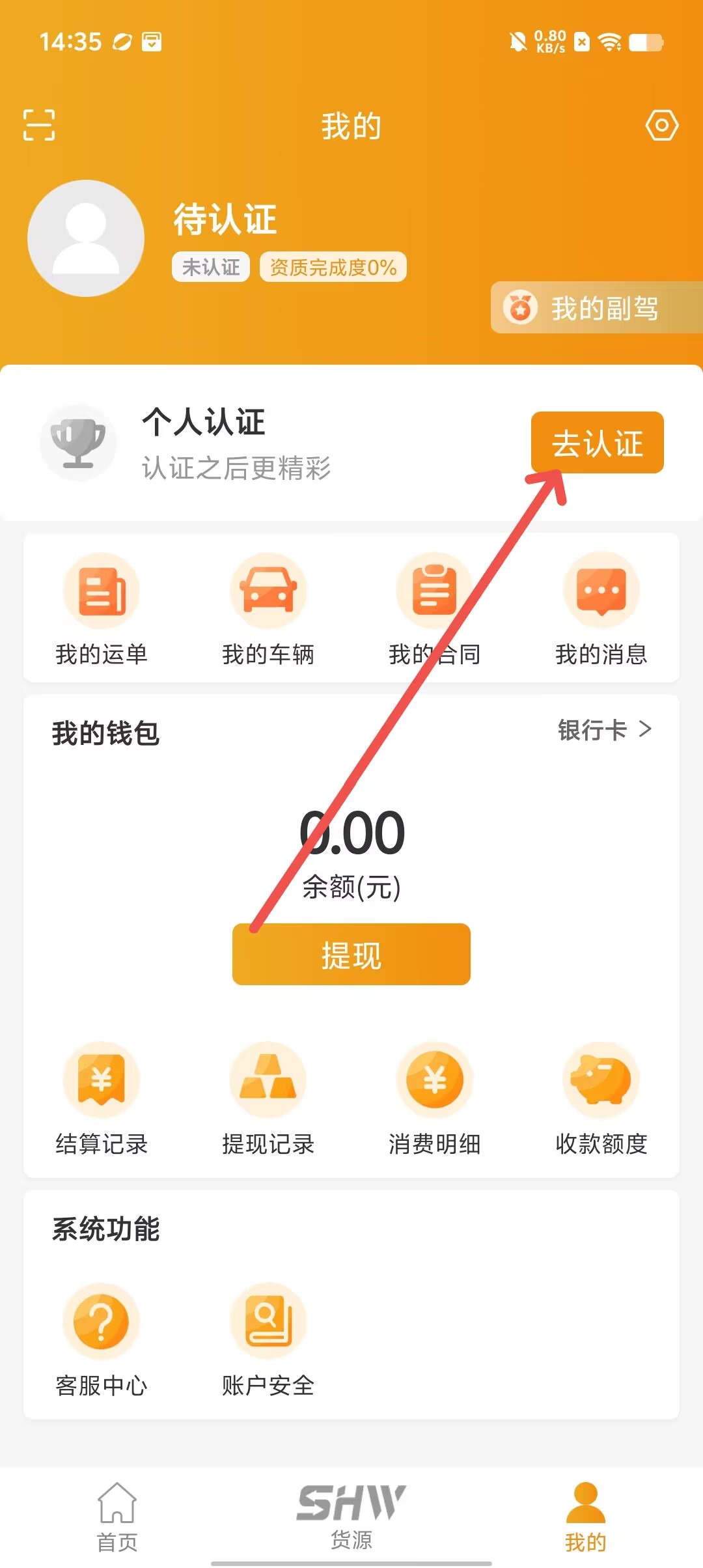Tap the 提现 button
The height and width of the screenshot is (1568, 703).
351,955
